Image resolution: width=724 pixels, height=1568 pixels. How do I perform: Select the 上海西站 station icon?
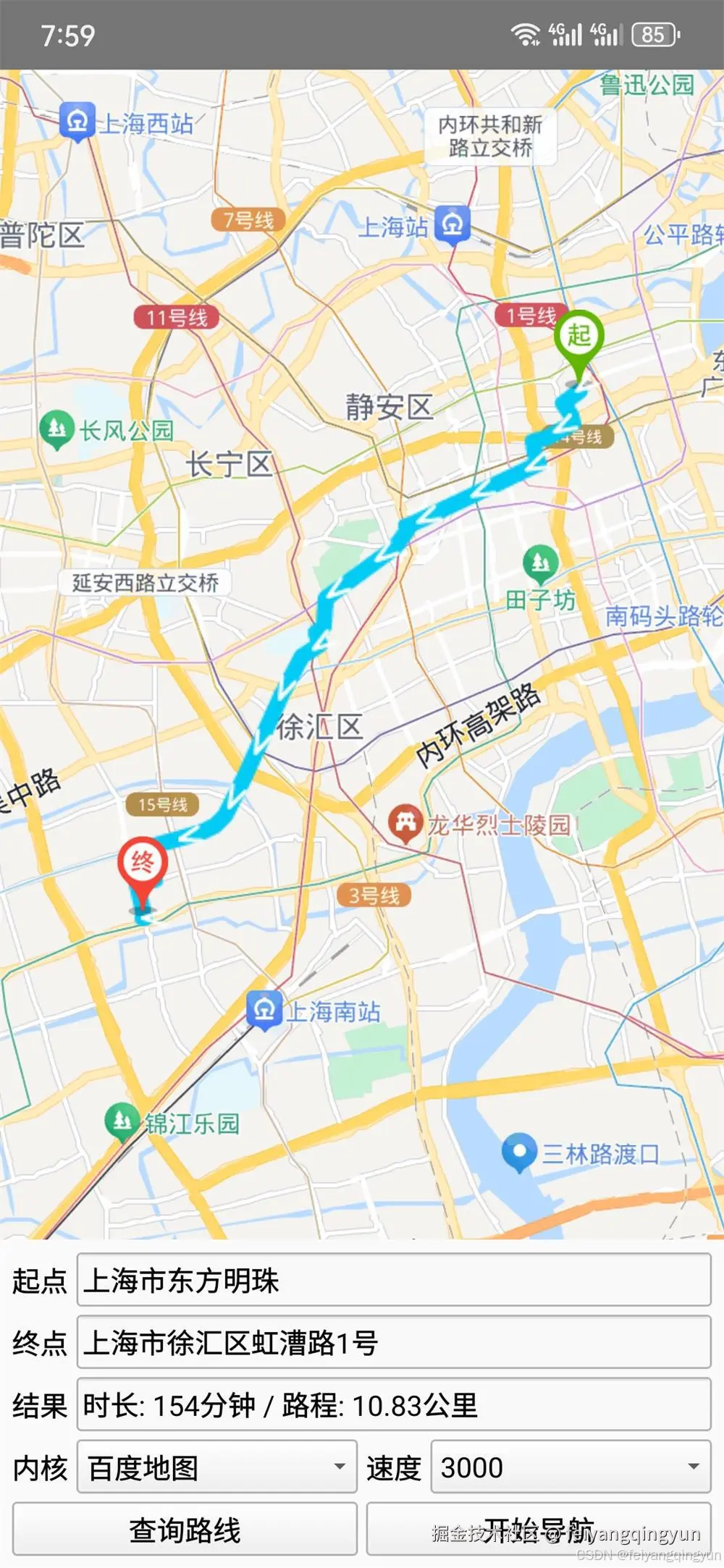78,120
